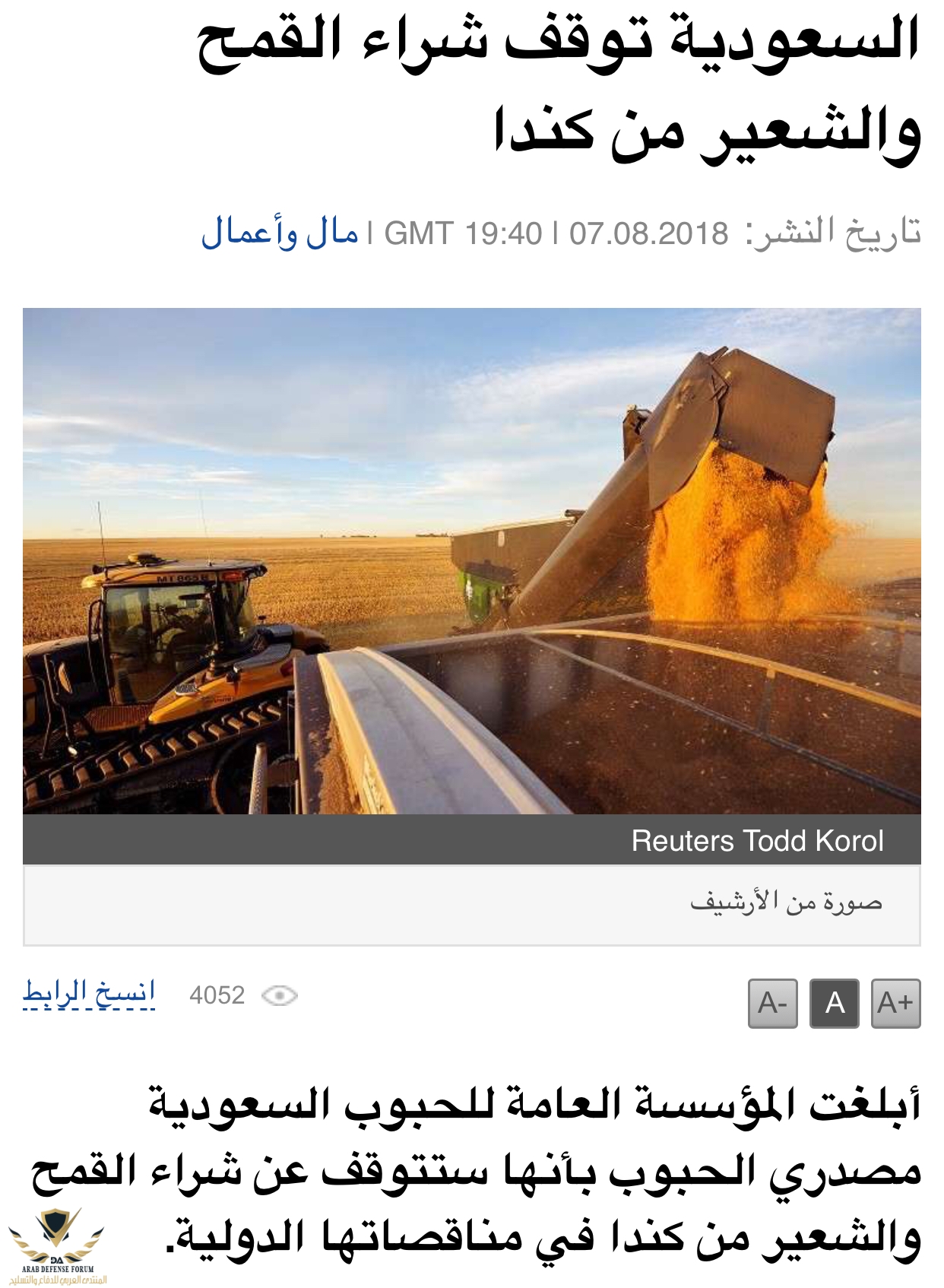Reset text to default size A

coord(834,1003)
